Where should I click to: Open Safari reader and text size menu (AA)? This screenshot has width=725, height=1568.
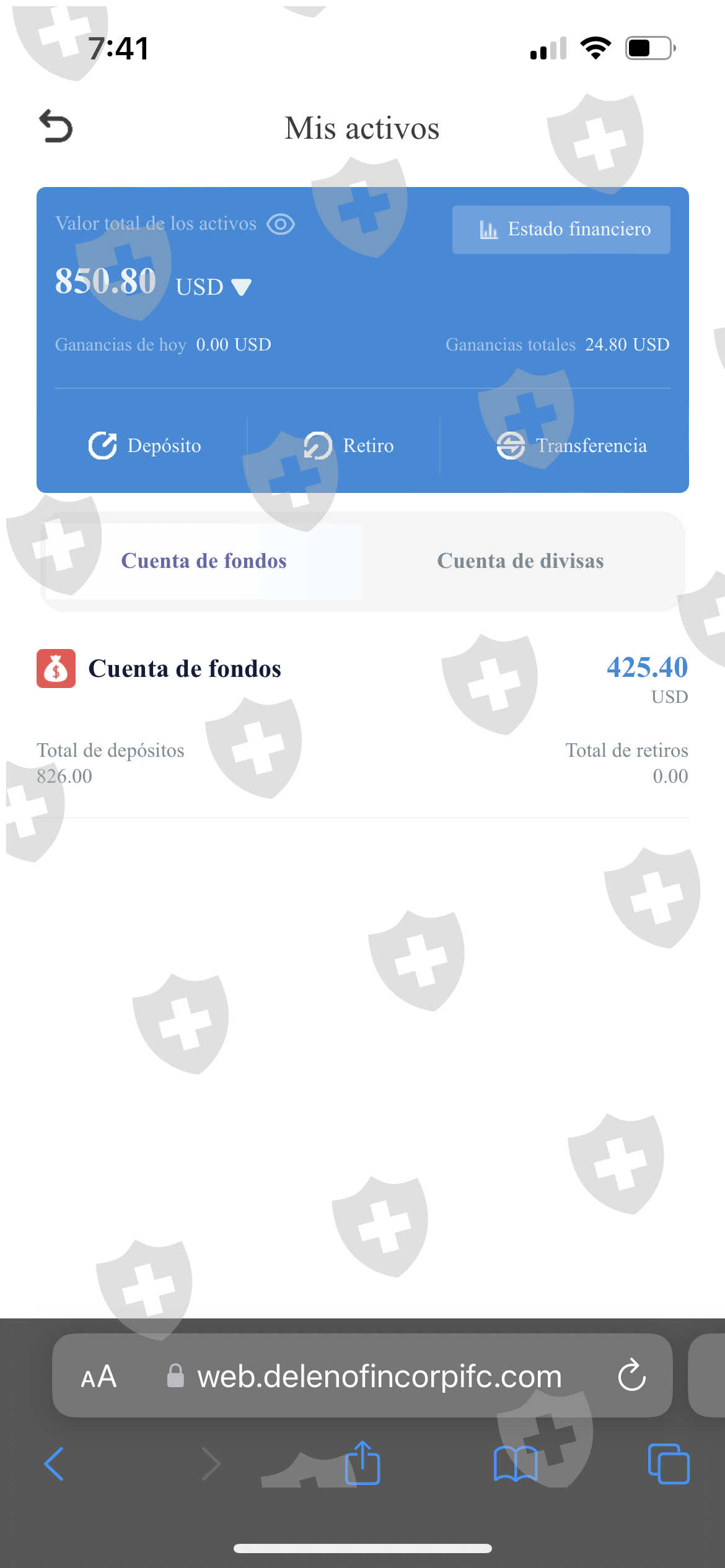[99, 1377]
